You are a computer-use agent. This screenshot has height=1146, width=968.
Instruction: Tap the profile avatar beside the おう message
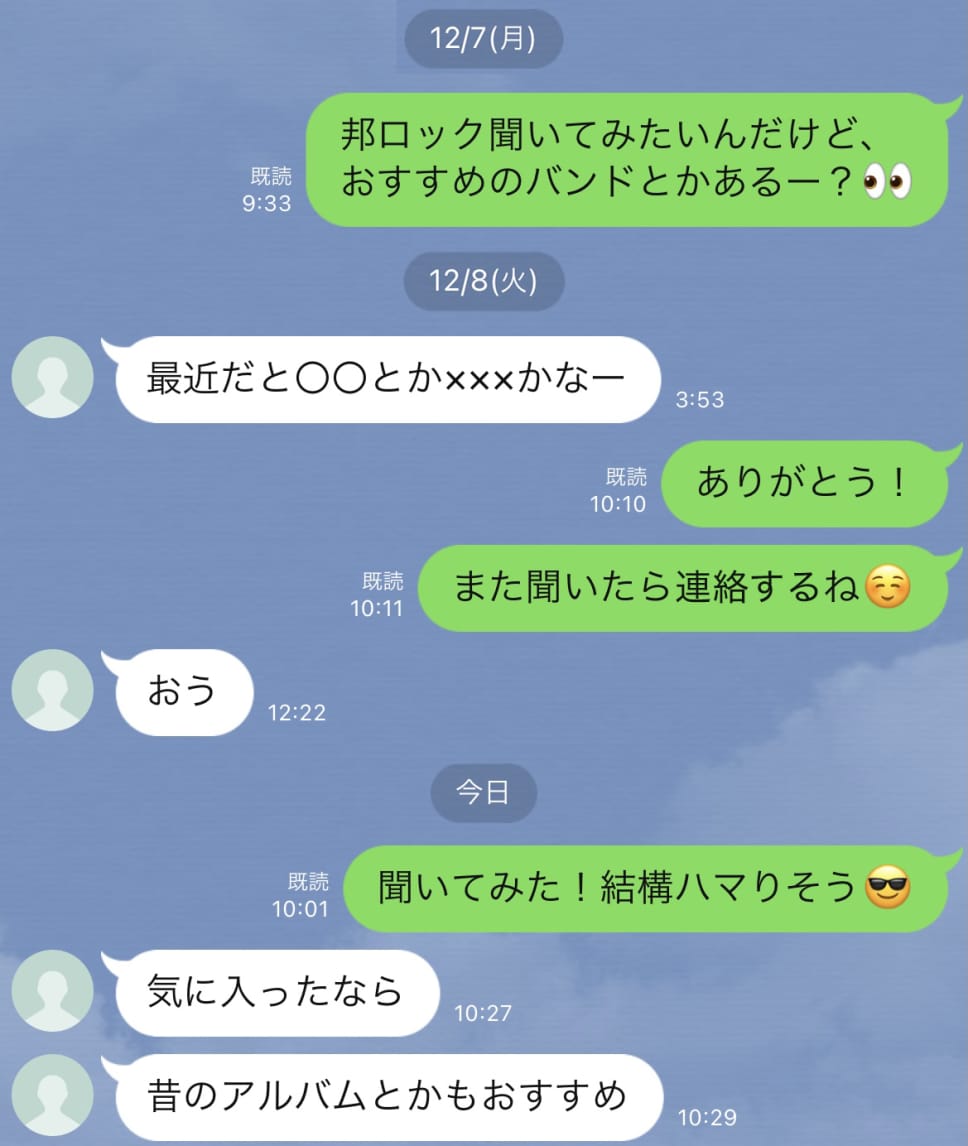[x=52, y=691]
